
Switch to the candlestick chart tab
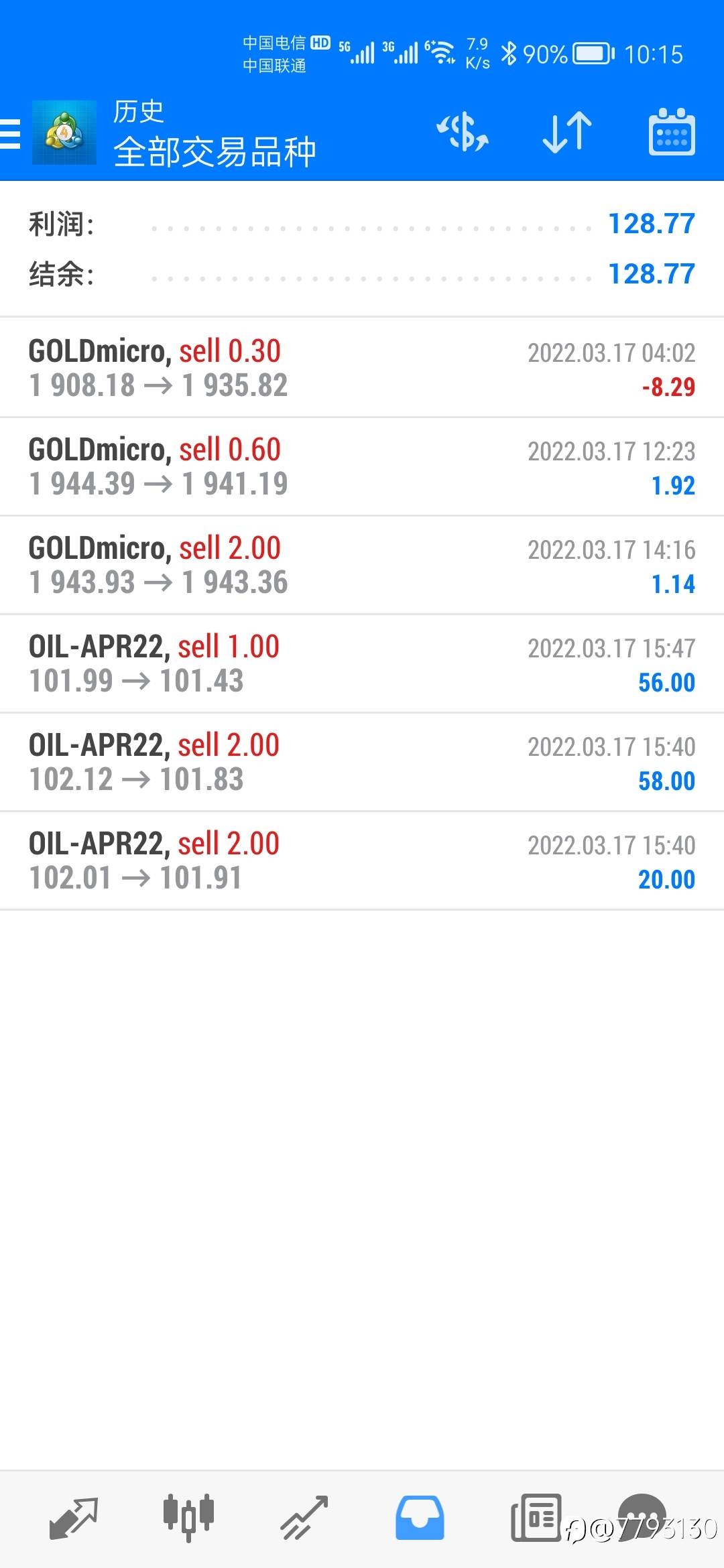click(x=188, y=1517)
